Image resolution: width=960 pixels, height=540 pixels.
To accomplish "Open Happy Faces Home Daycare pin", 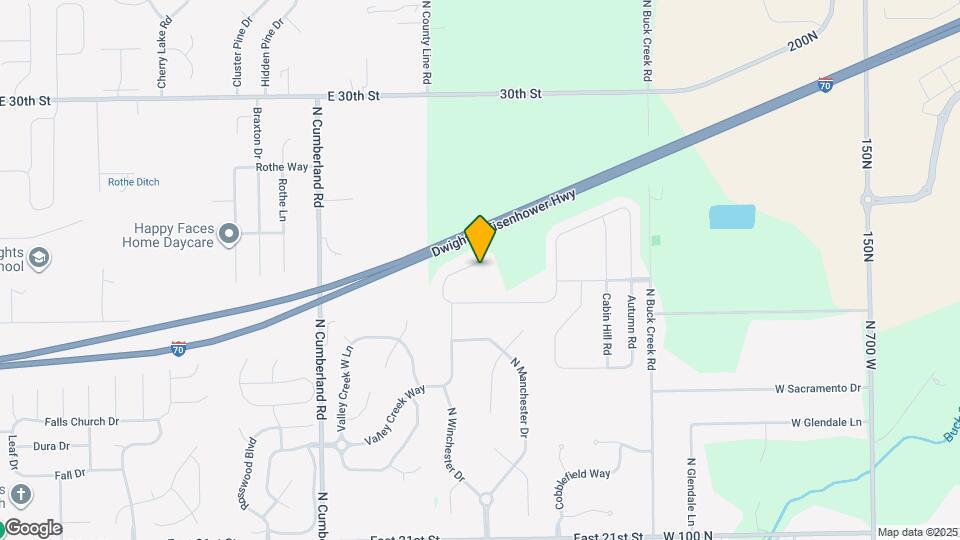I will click(x=229, y=235).
